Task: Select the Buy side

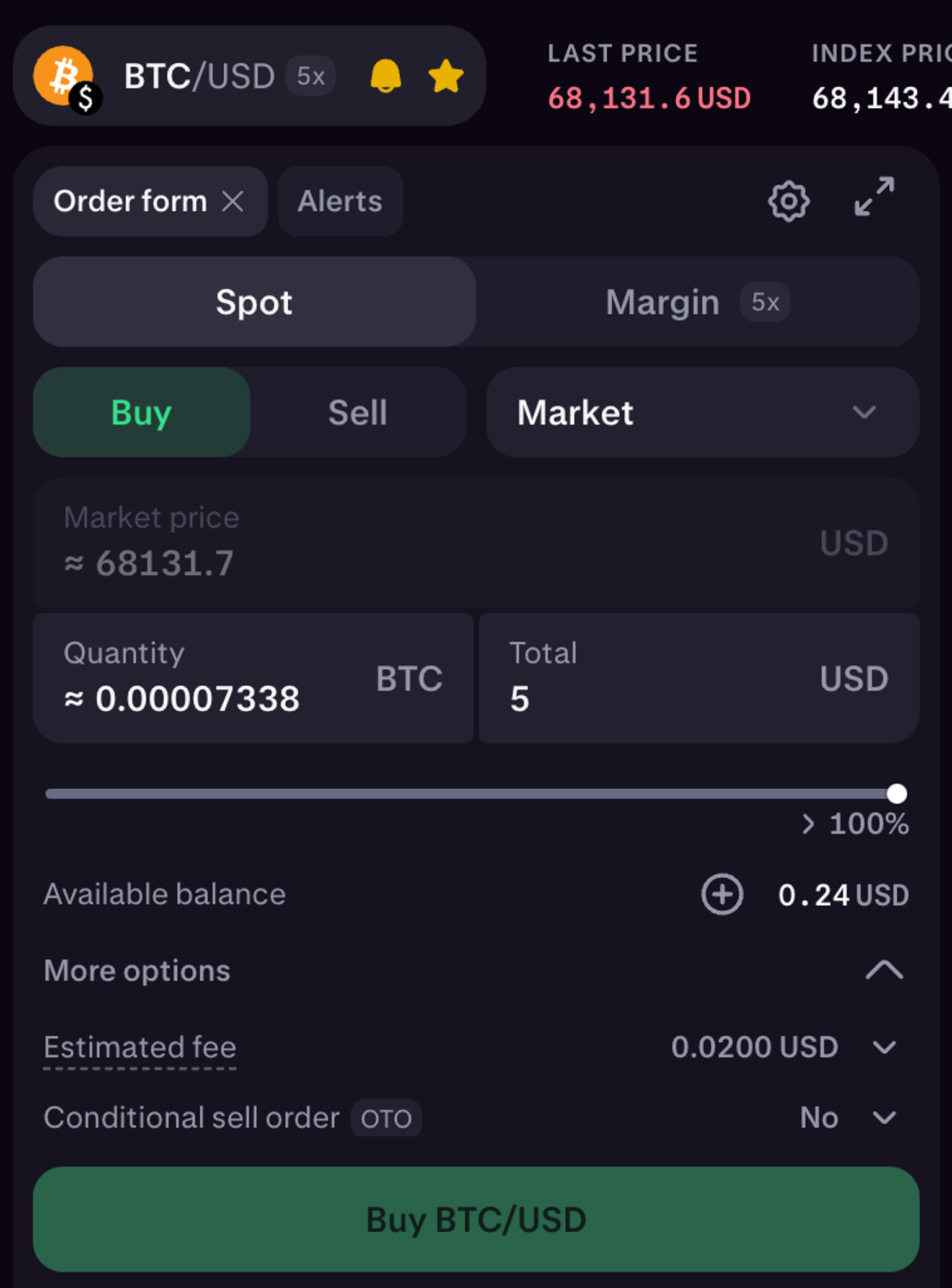Action: [x=141, y=412]
